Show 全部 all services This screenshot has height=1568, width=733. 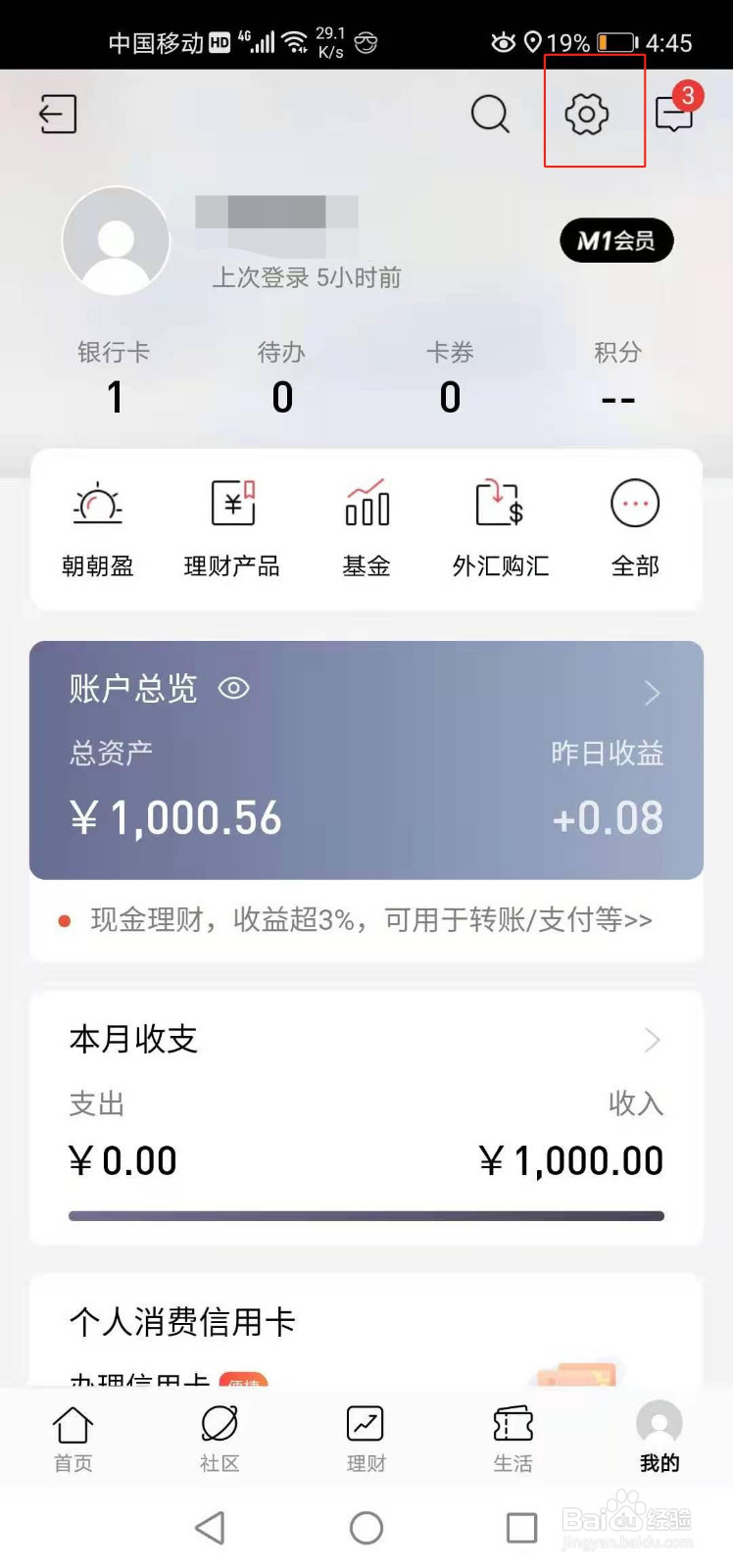click(x=635, y=529)
